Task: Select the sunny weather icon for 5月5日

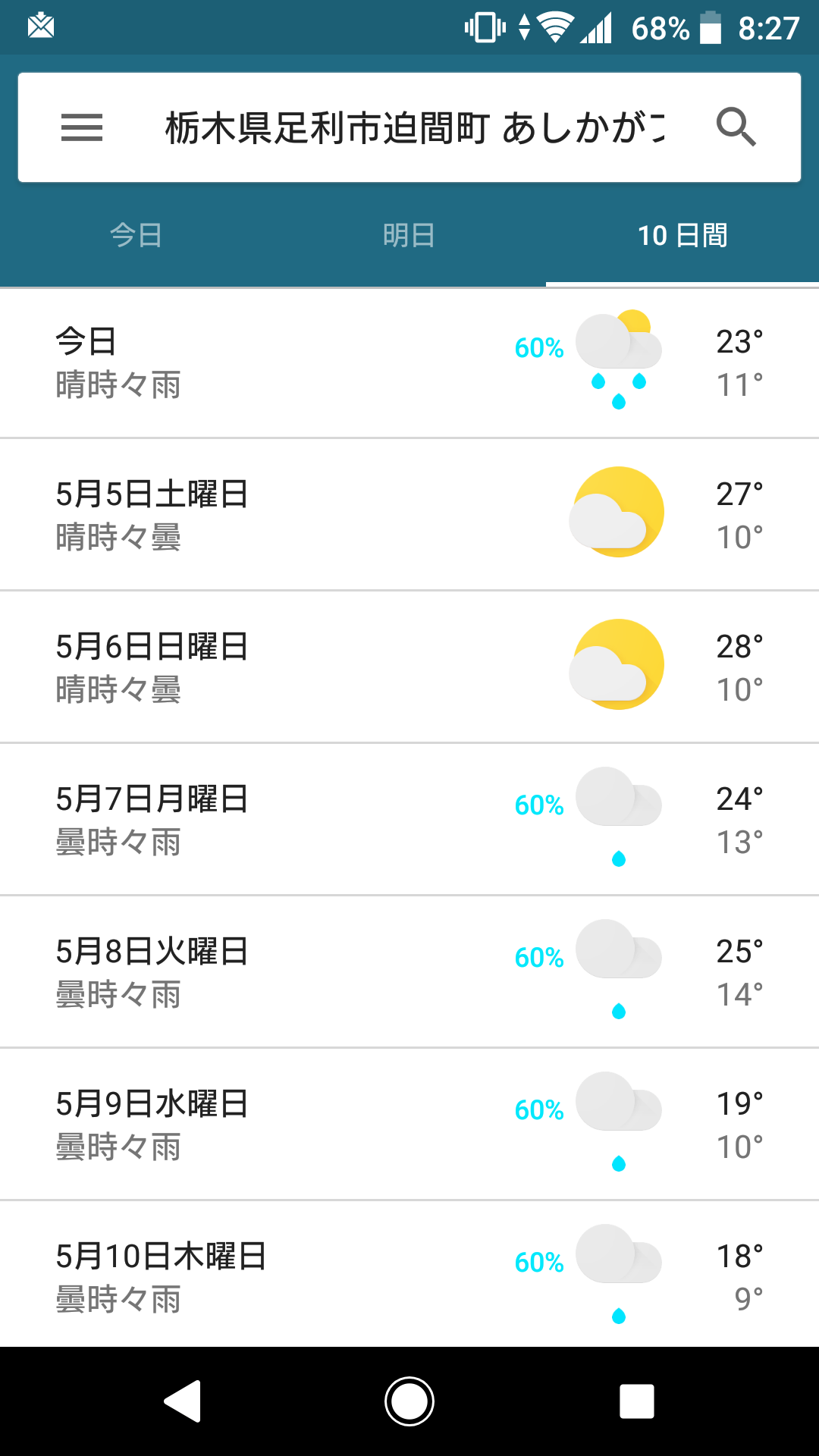Action: pos(617,512)
